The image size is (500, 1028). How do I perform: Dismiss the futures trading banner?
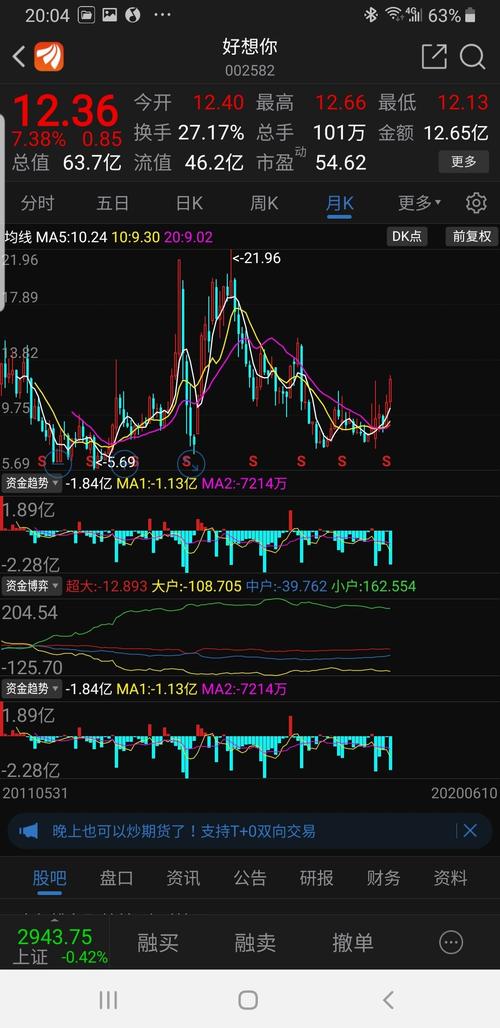(470, 831)
